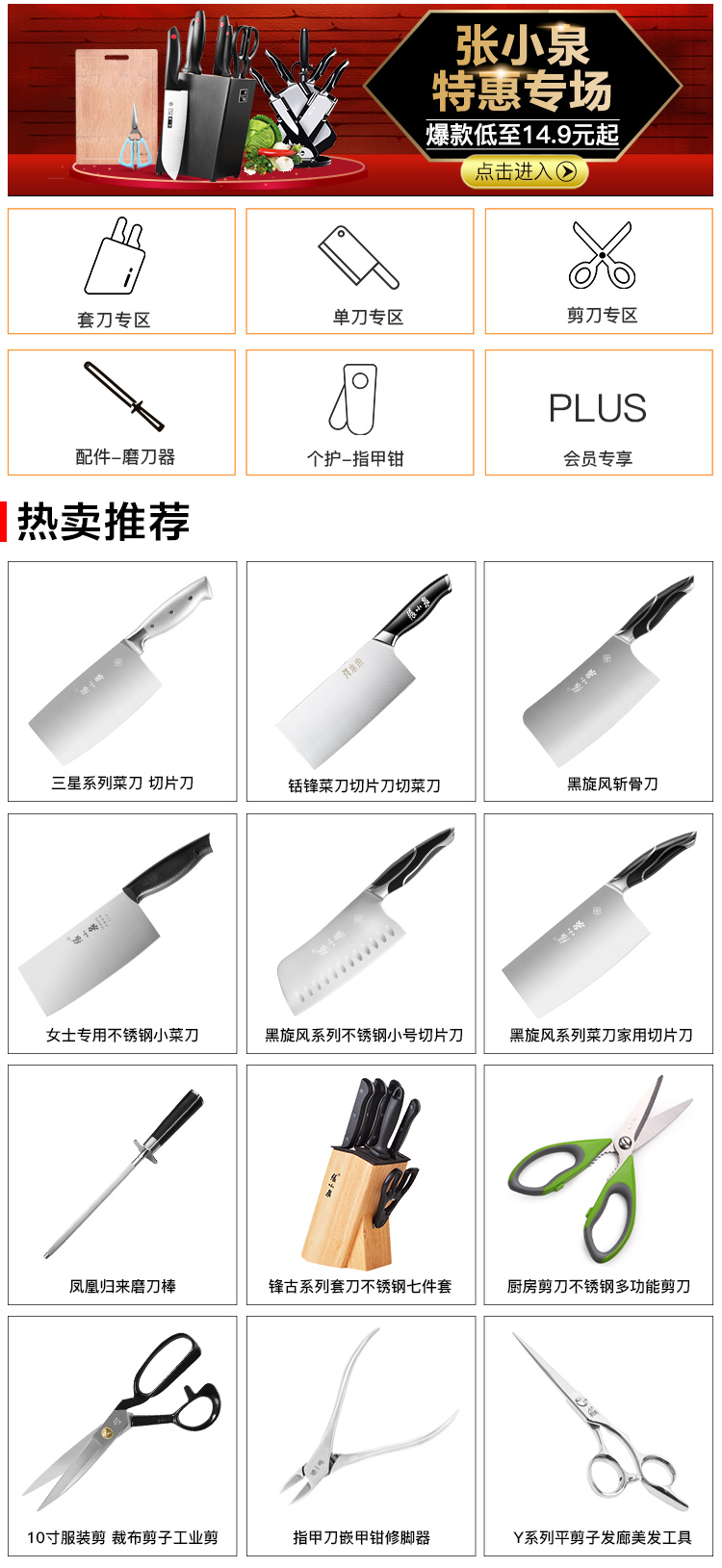722x1568 pixels.
Task: View 三星系列菜刀 切片刀 product
Action: coord(122,681)
